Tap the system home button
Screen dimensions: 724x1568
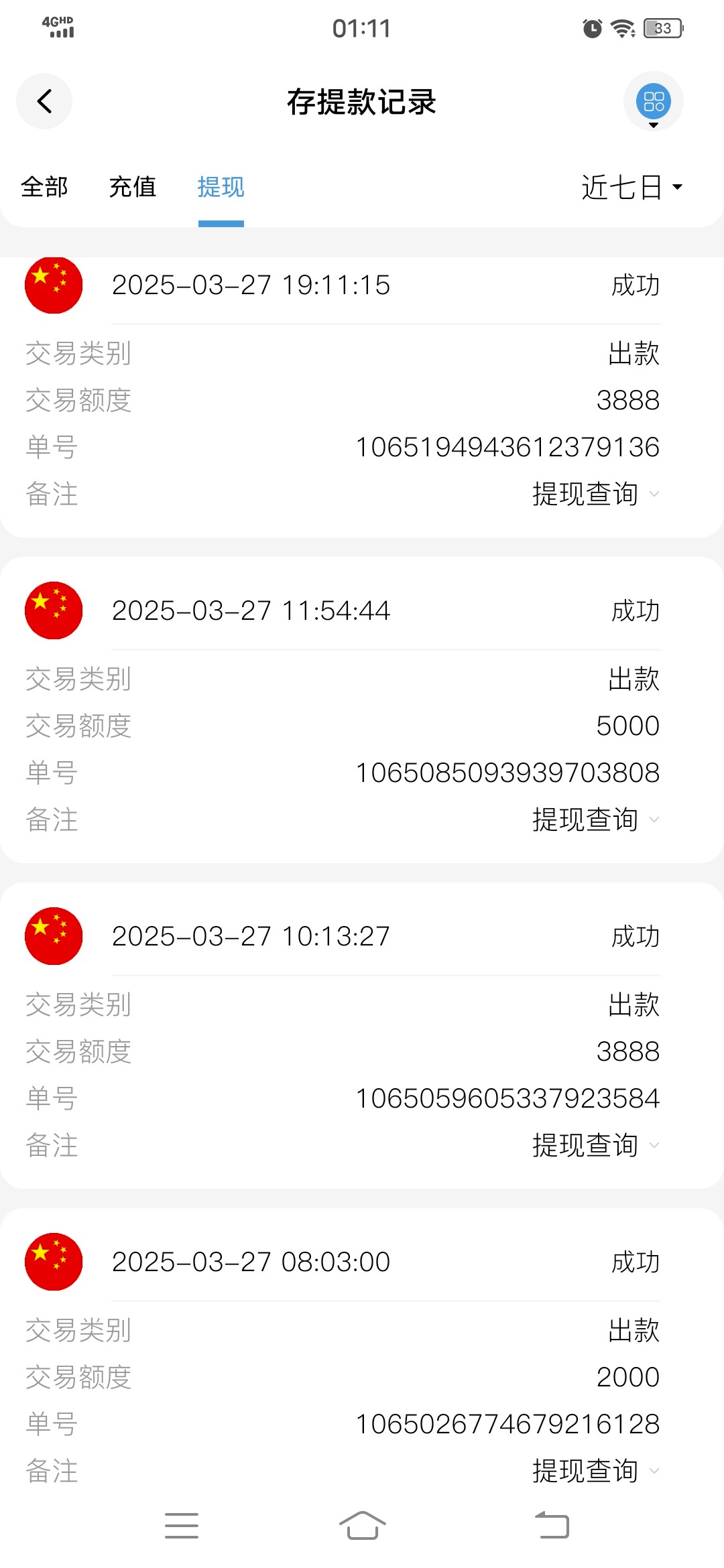362,1526
